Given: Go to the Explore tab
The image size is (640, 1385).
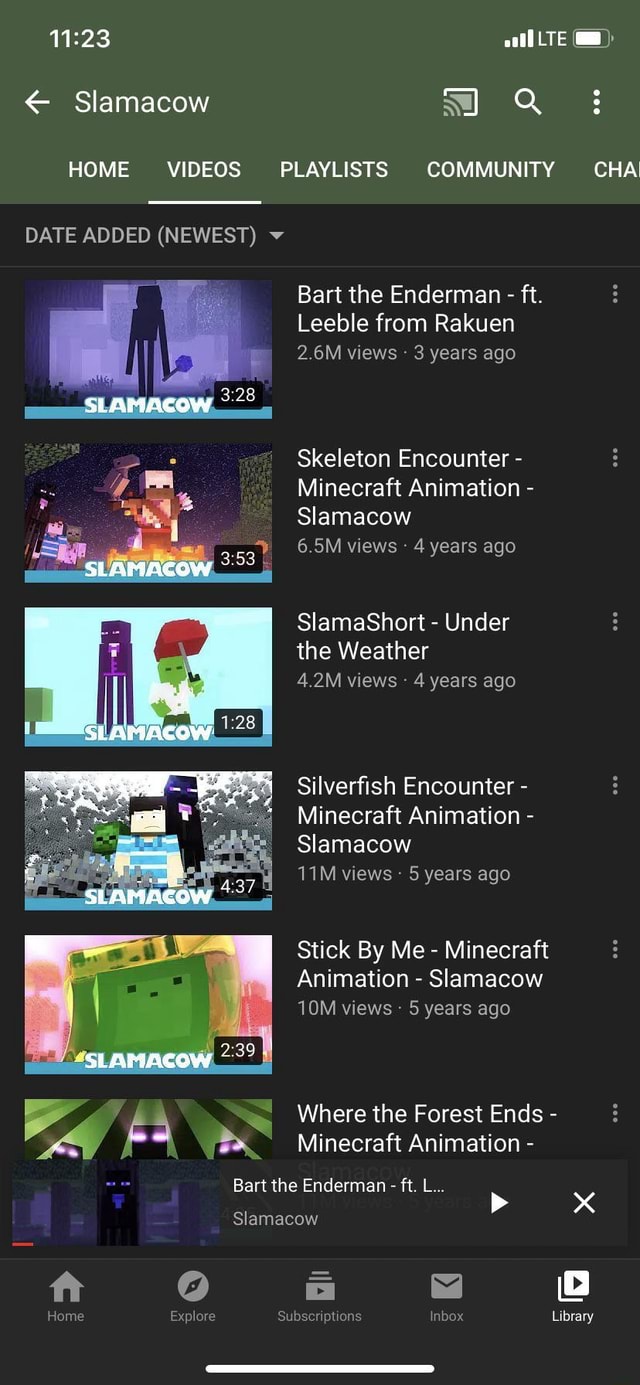Looking at the screenshot, I should pyautogui.click(x=192, y=1297).
